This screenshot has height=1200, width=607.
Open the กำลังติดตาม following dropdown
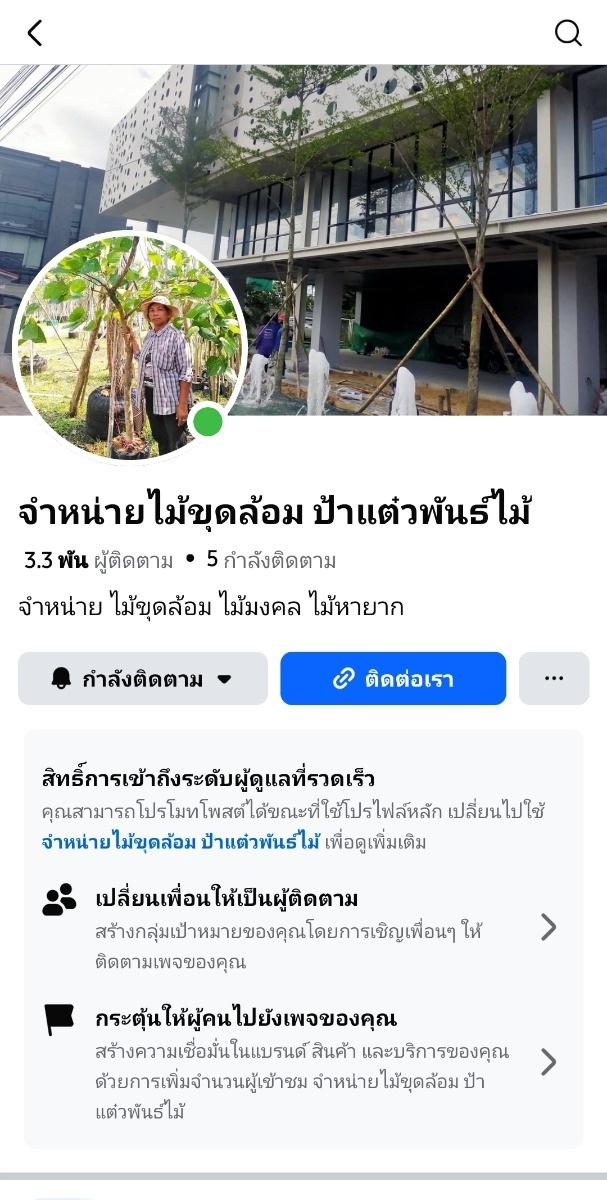(143, 679)
